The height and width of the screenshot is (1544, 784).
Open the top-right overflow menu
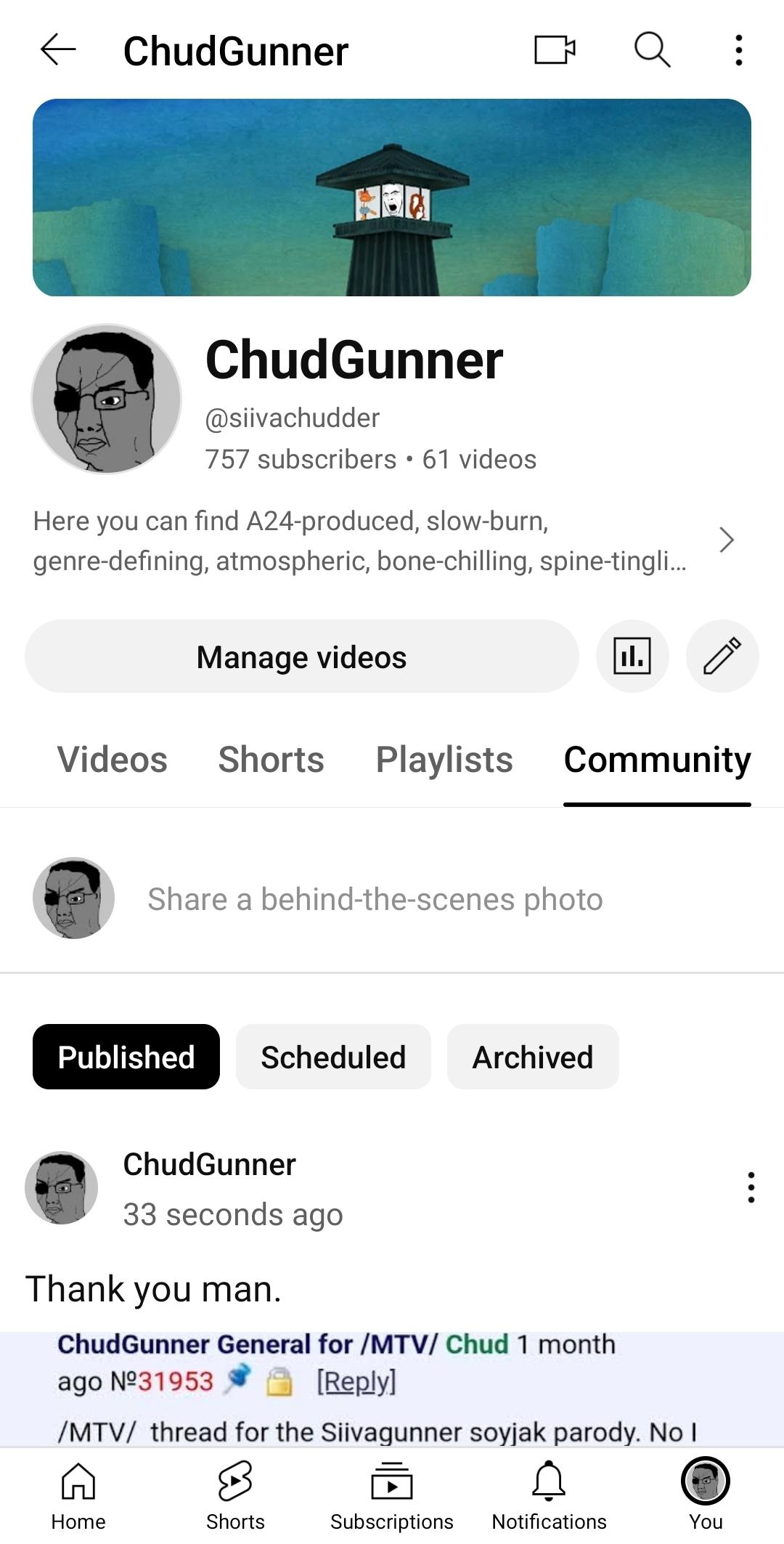pyautogui.click(x=738, y=50)
